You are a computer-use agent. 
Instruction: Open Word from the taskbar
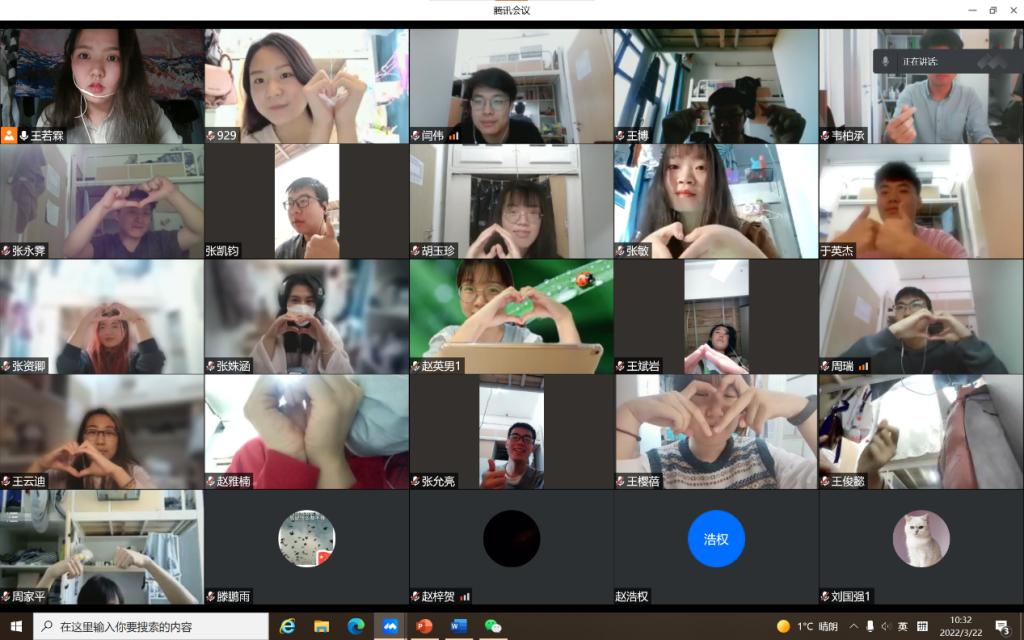point(458,626)
